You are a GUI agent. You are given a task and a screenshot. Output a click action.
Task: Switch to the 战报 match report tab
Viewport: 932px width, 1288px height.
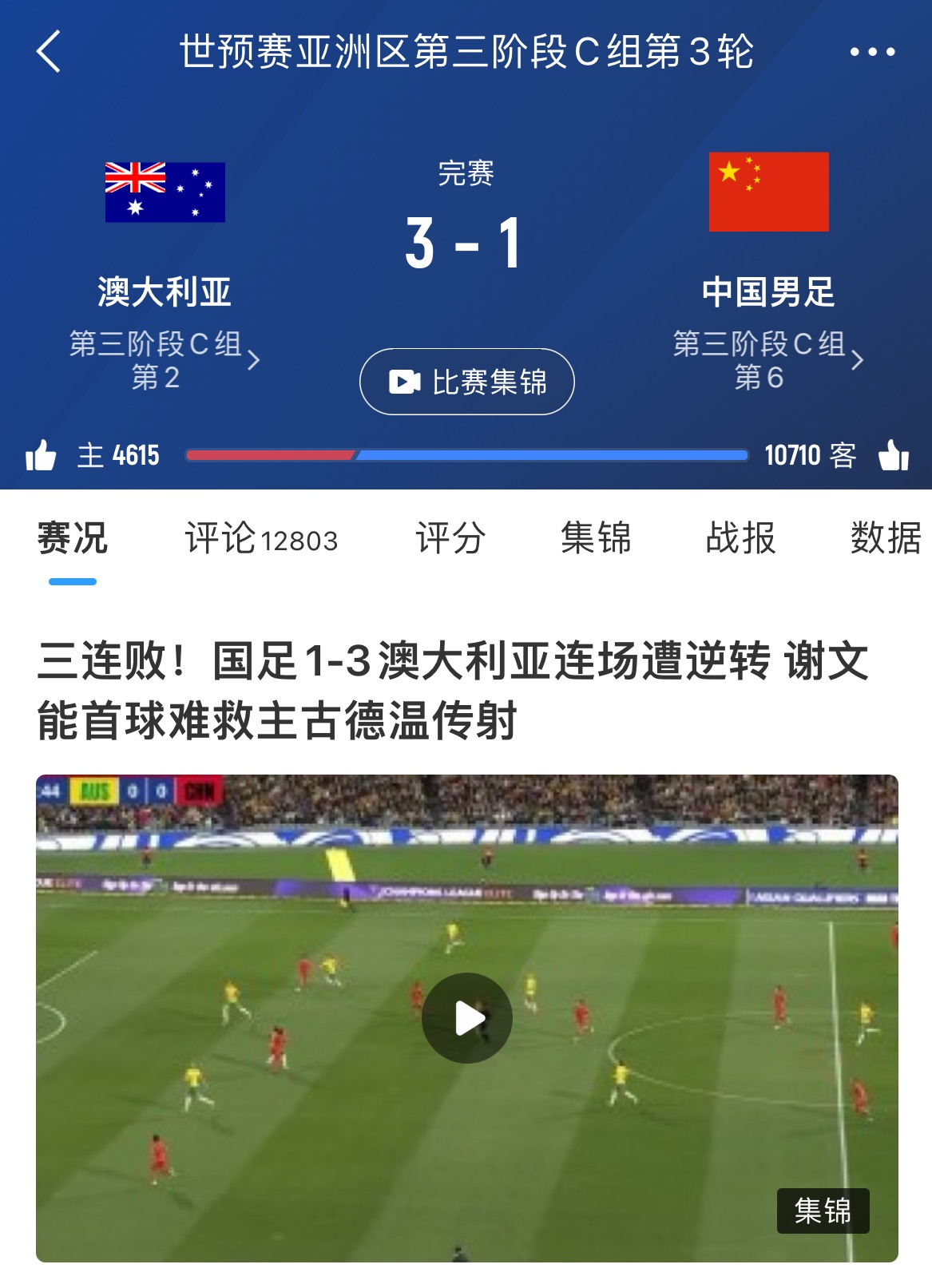(x=741, y=538)
